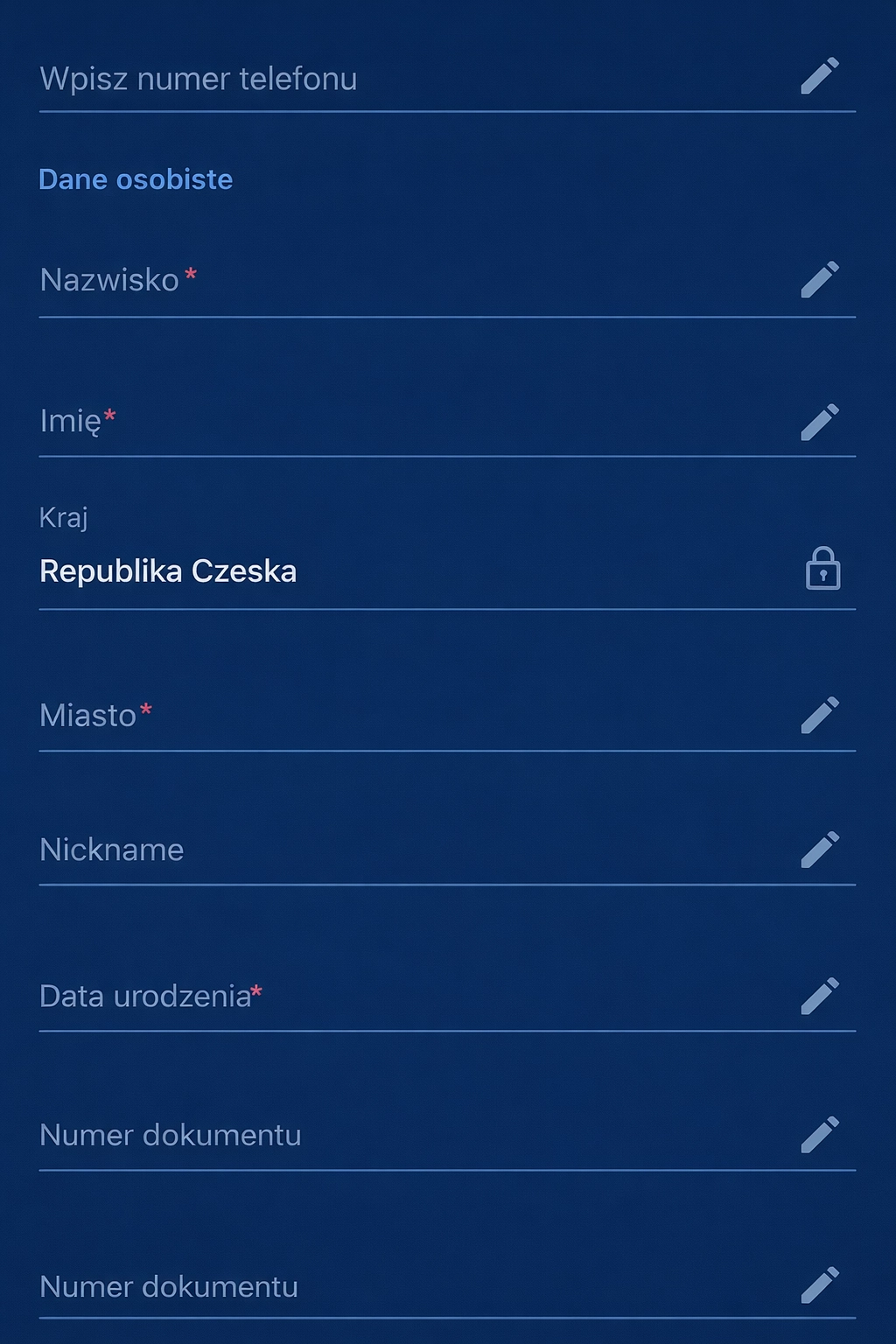
Task: Click the required asterisk next to Nazwisko
Action: [x=192, y=273]
